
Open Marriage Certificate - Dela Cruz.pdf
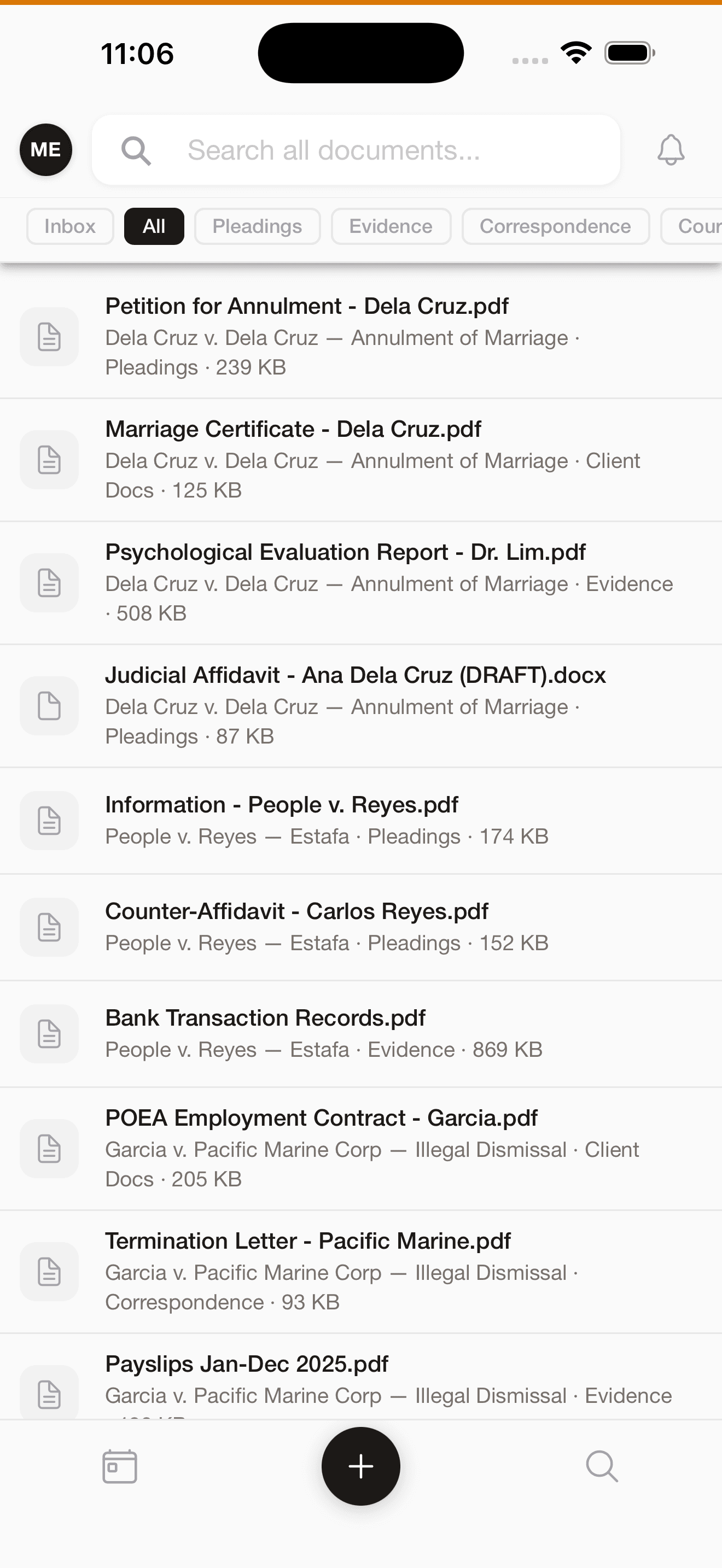(x=361, y=460)
